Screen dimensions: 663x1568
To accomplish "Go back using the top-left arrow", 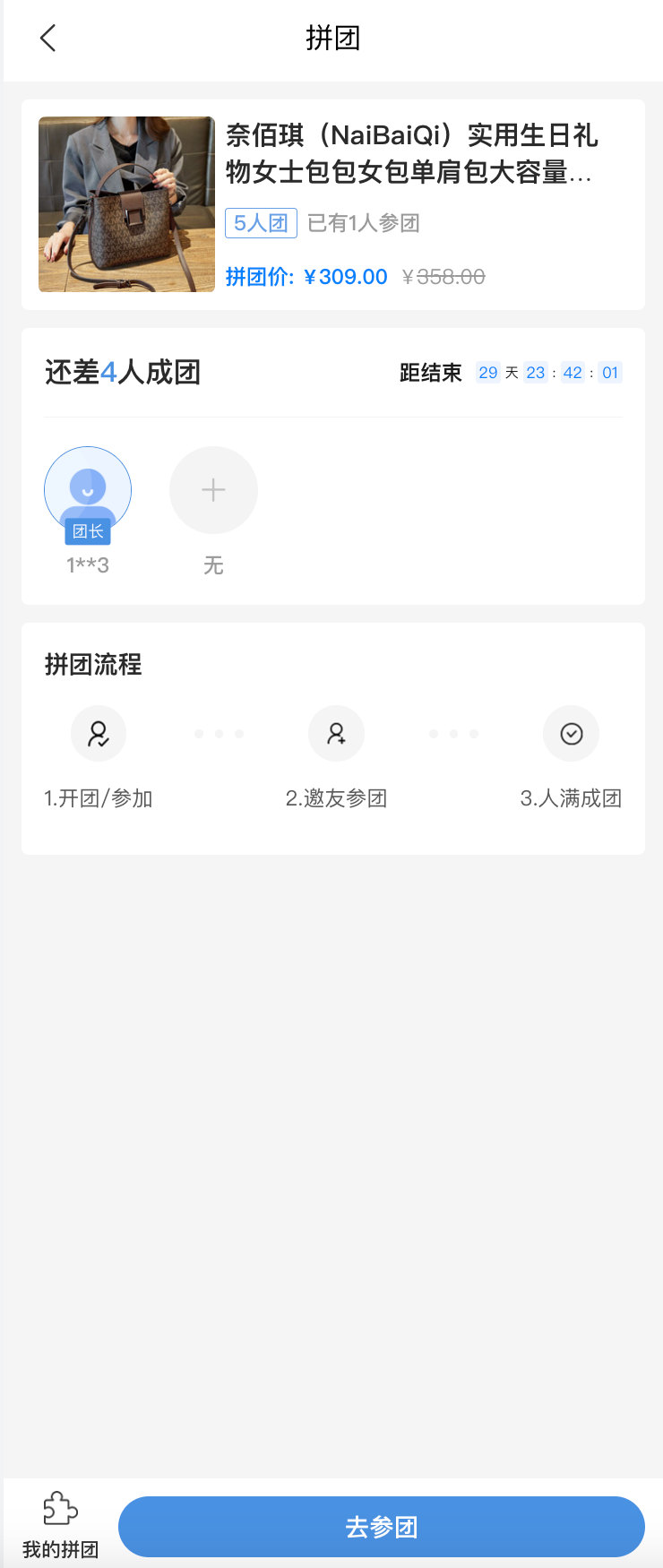I will pos(48,38).
